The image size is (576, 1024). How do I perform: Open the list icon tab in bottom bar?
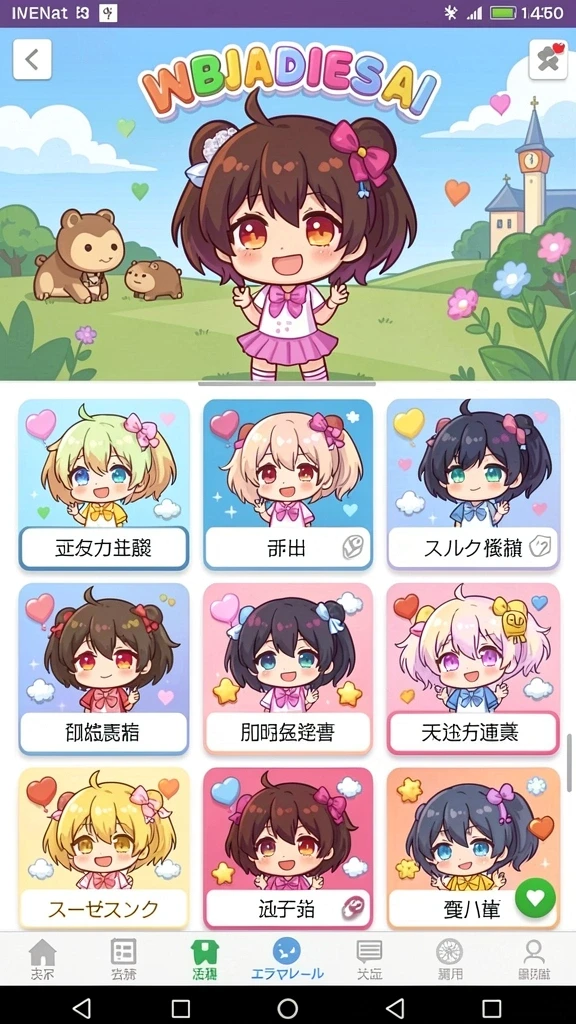[x=123, y=960]
